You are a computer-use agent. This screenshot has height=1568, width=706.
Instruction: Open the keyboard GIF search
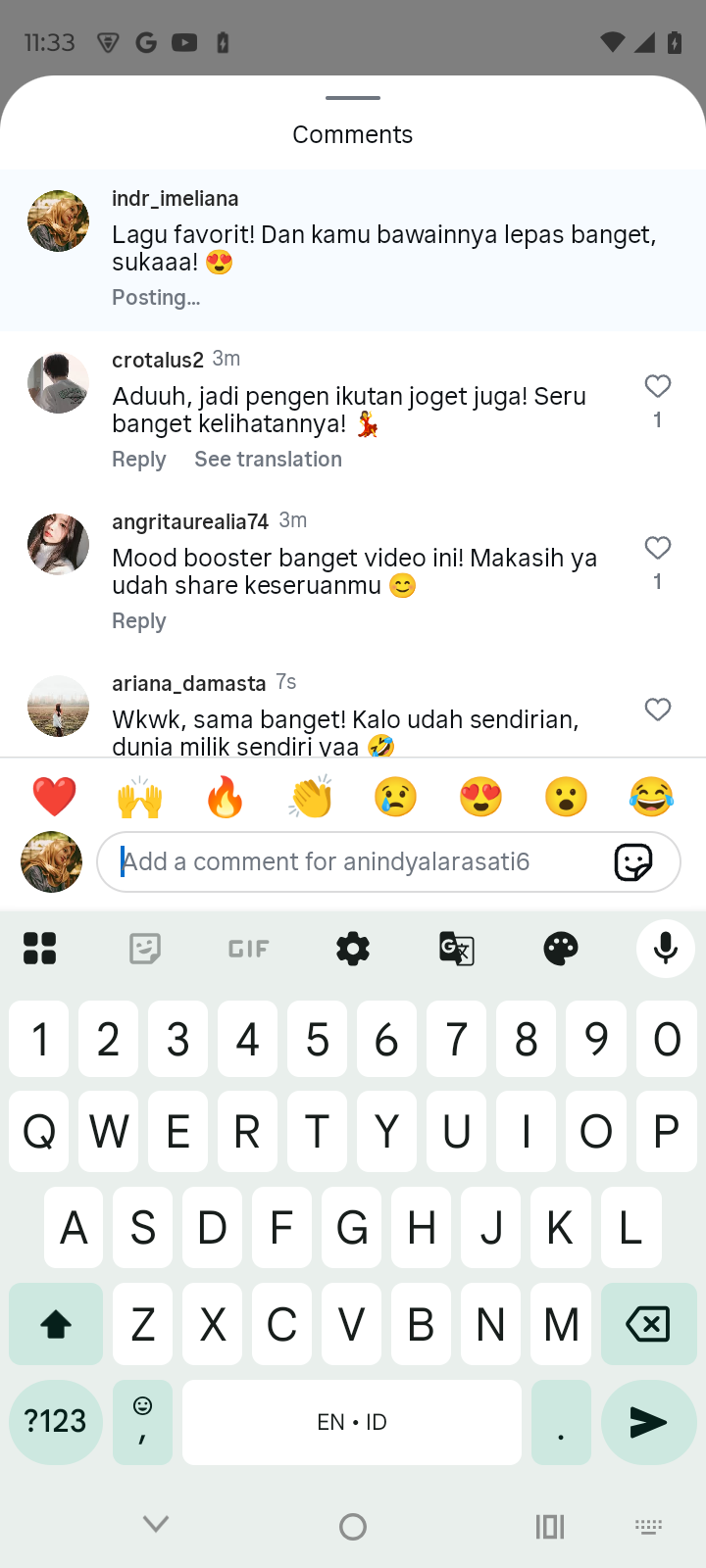(x=248, y=949)
